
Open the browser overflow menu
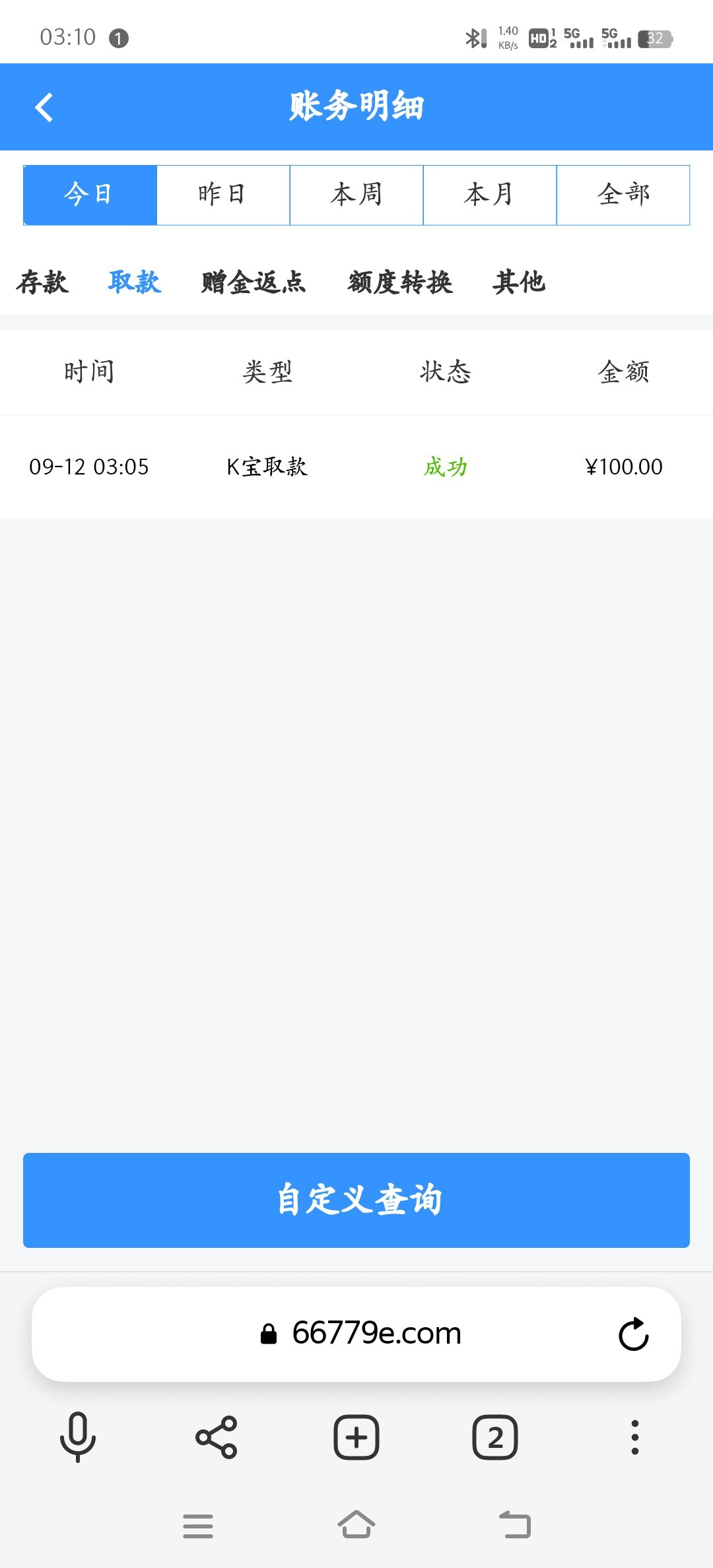634,1437
